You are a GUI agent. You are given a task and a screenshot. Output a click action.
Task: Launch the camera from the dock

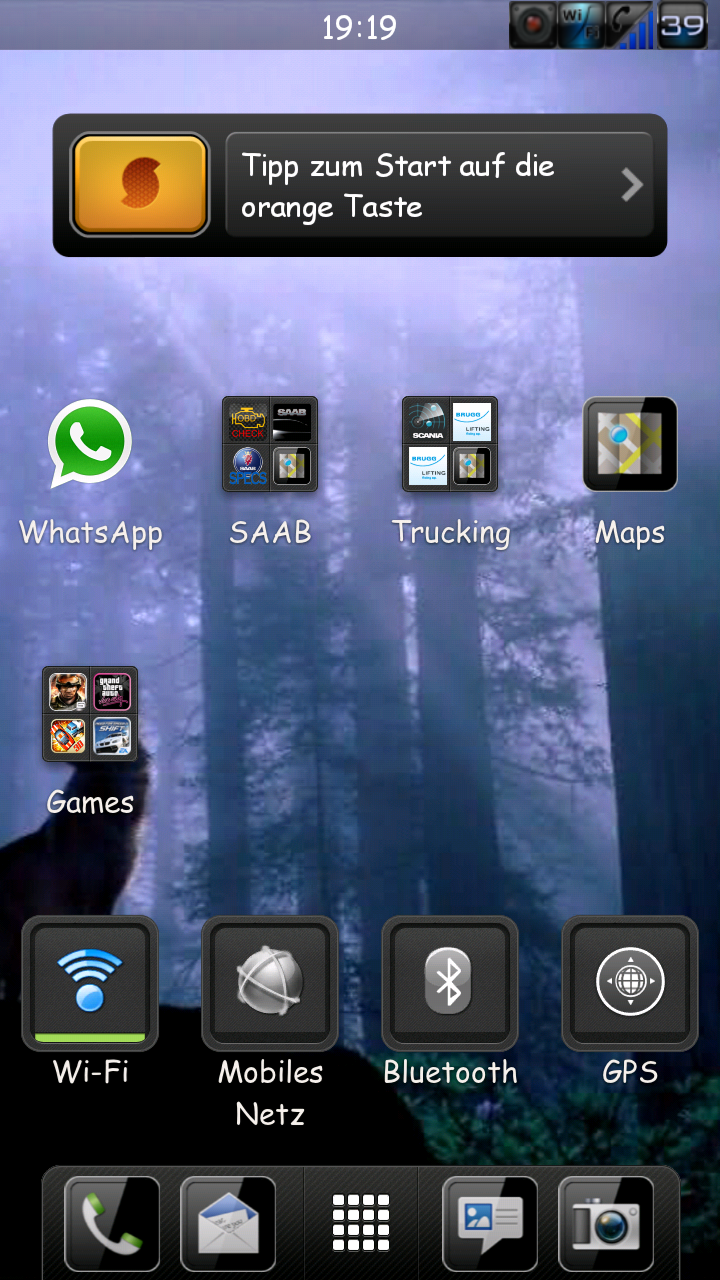[606, 1224]
